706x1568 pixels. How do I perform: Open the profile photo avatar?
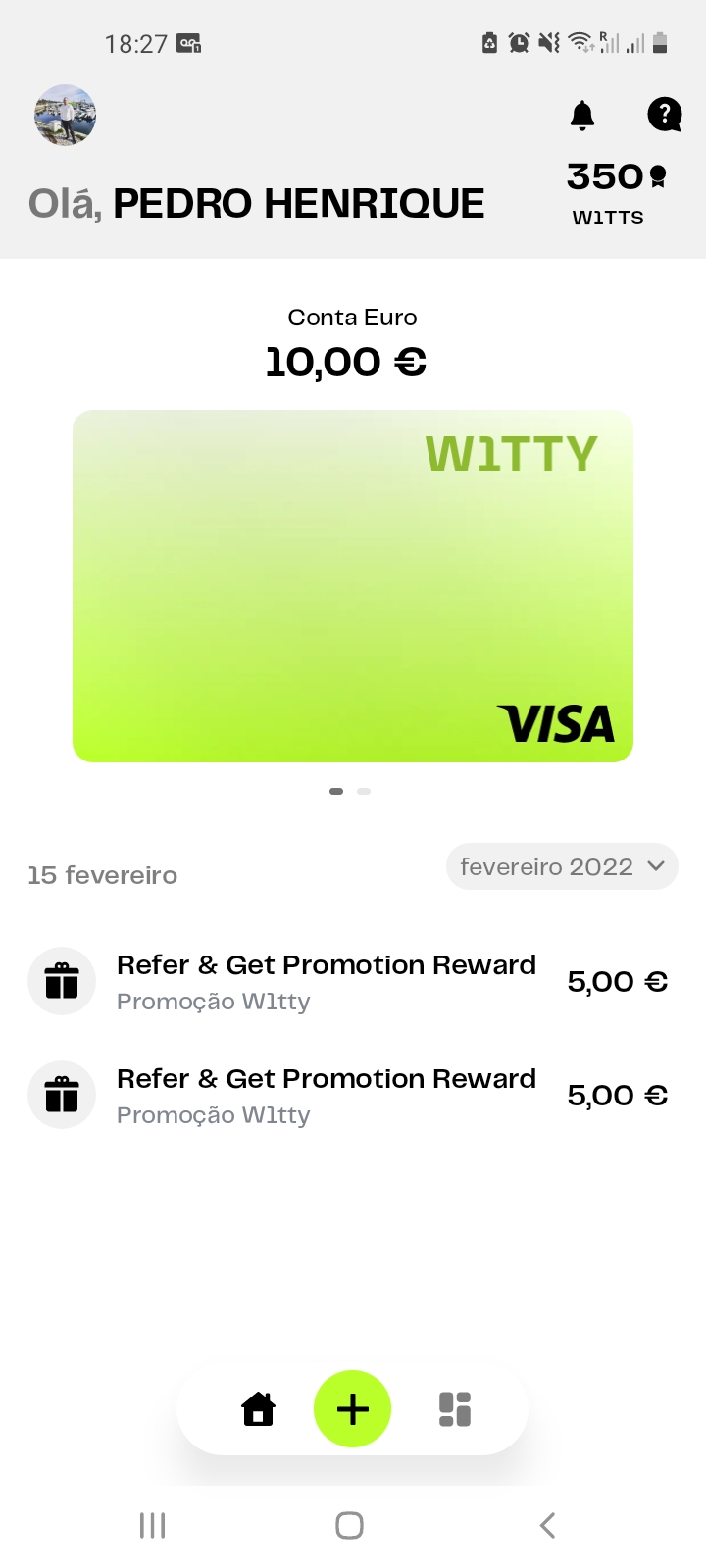[66, 116]
